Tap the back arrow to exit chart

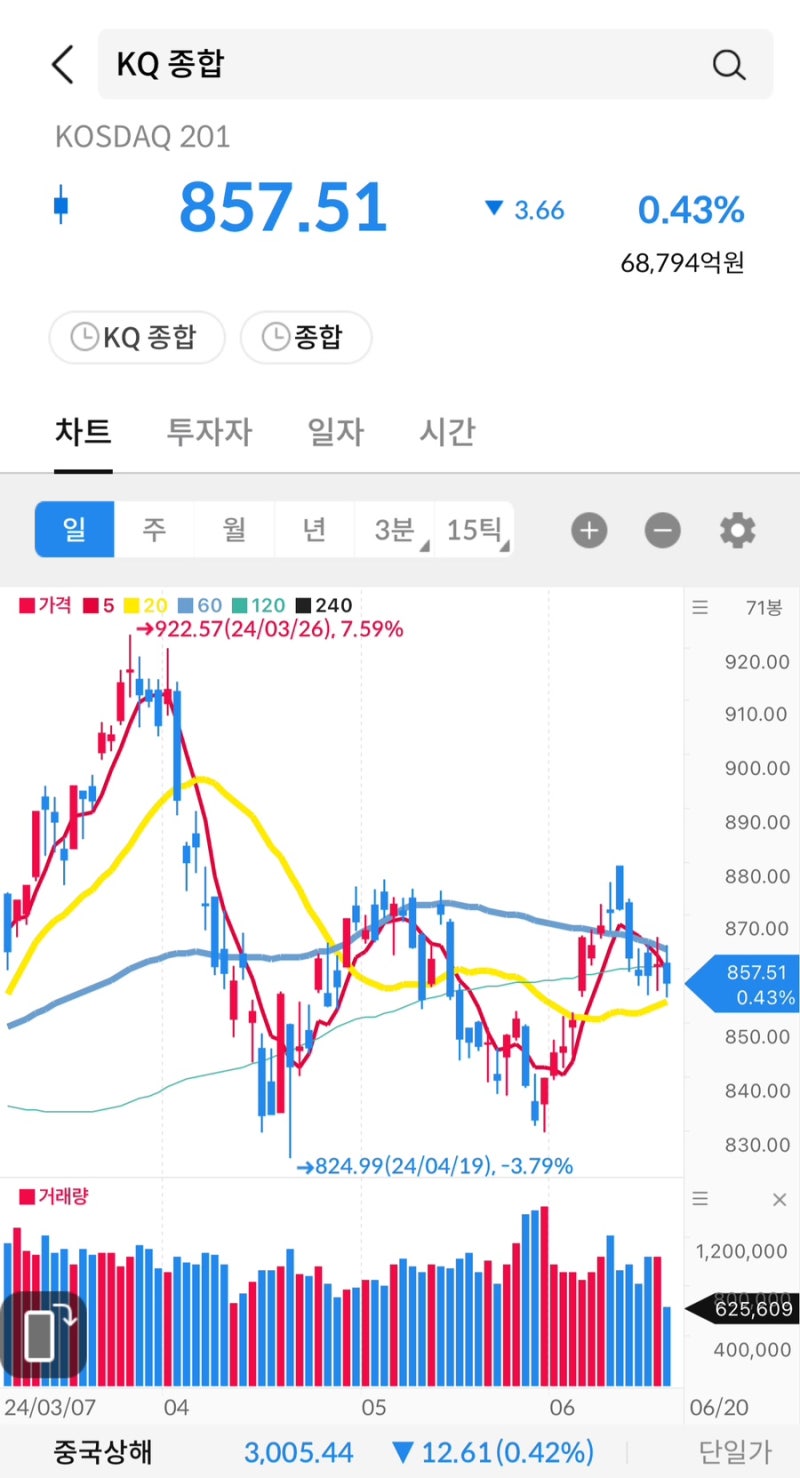62,64
